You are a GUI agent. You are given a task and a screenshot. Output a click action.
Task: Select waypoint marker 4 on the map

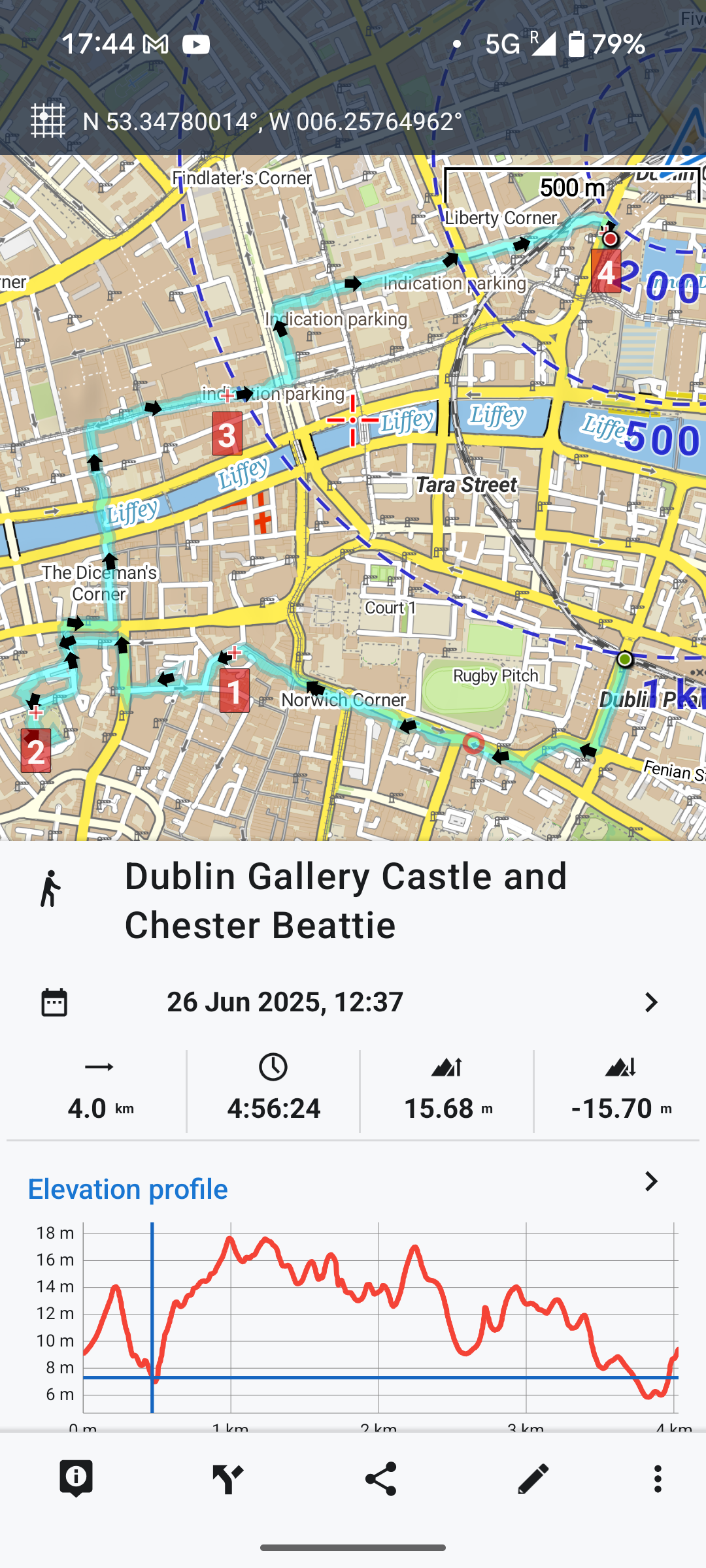[x=606, y=271]
